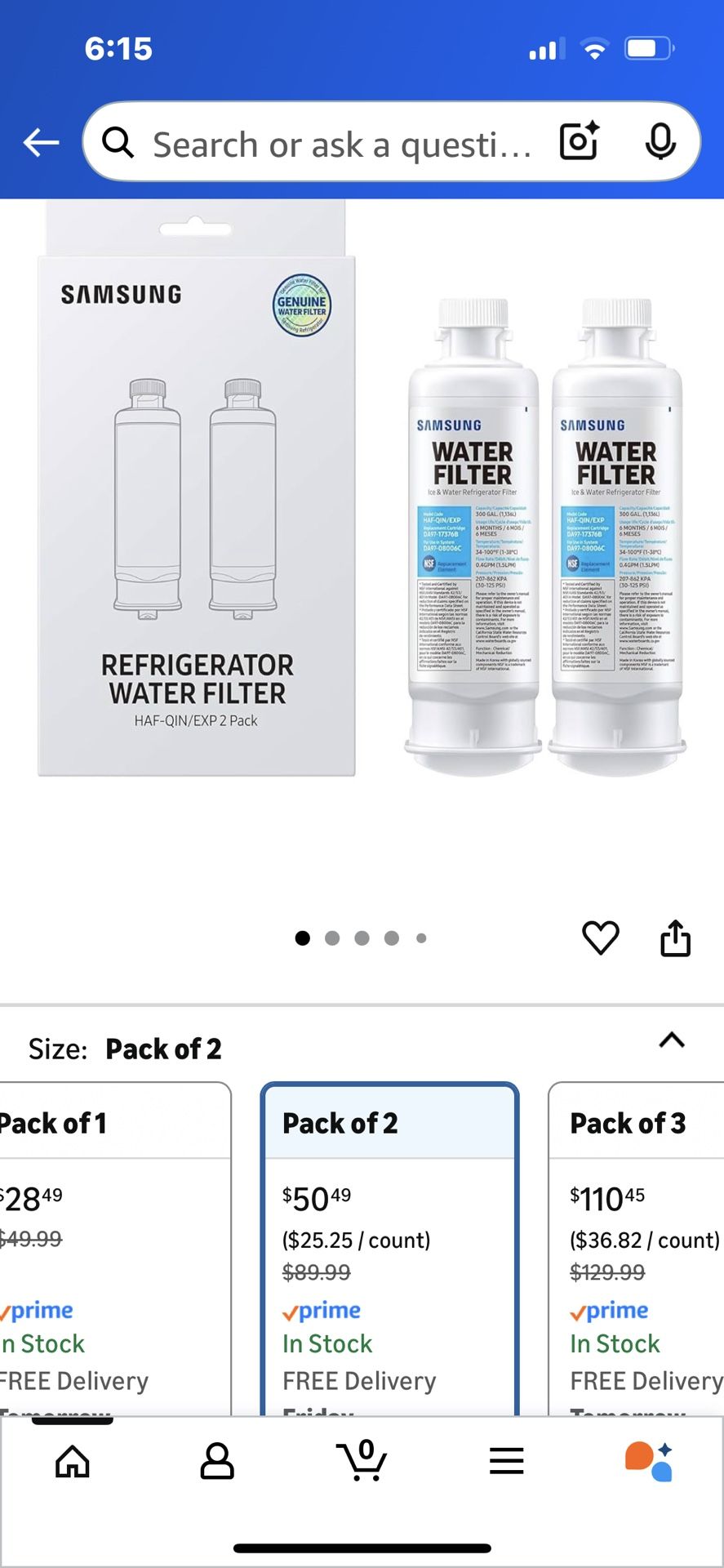Screen dimensions: 724x1568
Task: Open the shopping cart icon
Action: [362, 1462]
